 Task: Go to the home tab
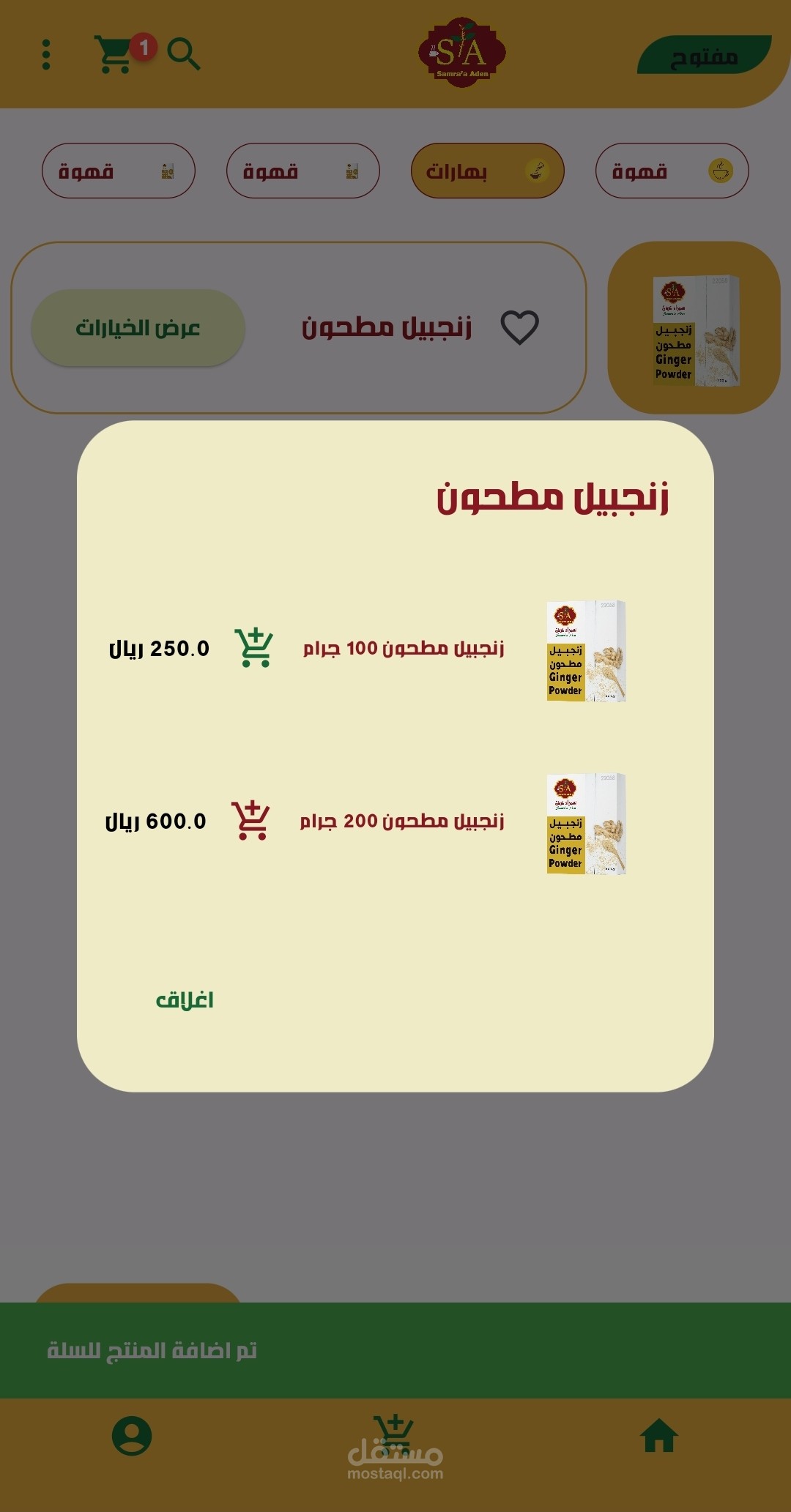point(659,1435)
